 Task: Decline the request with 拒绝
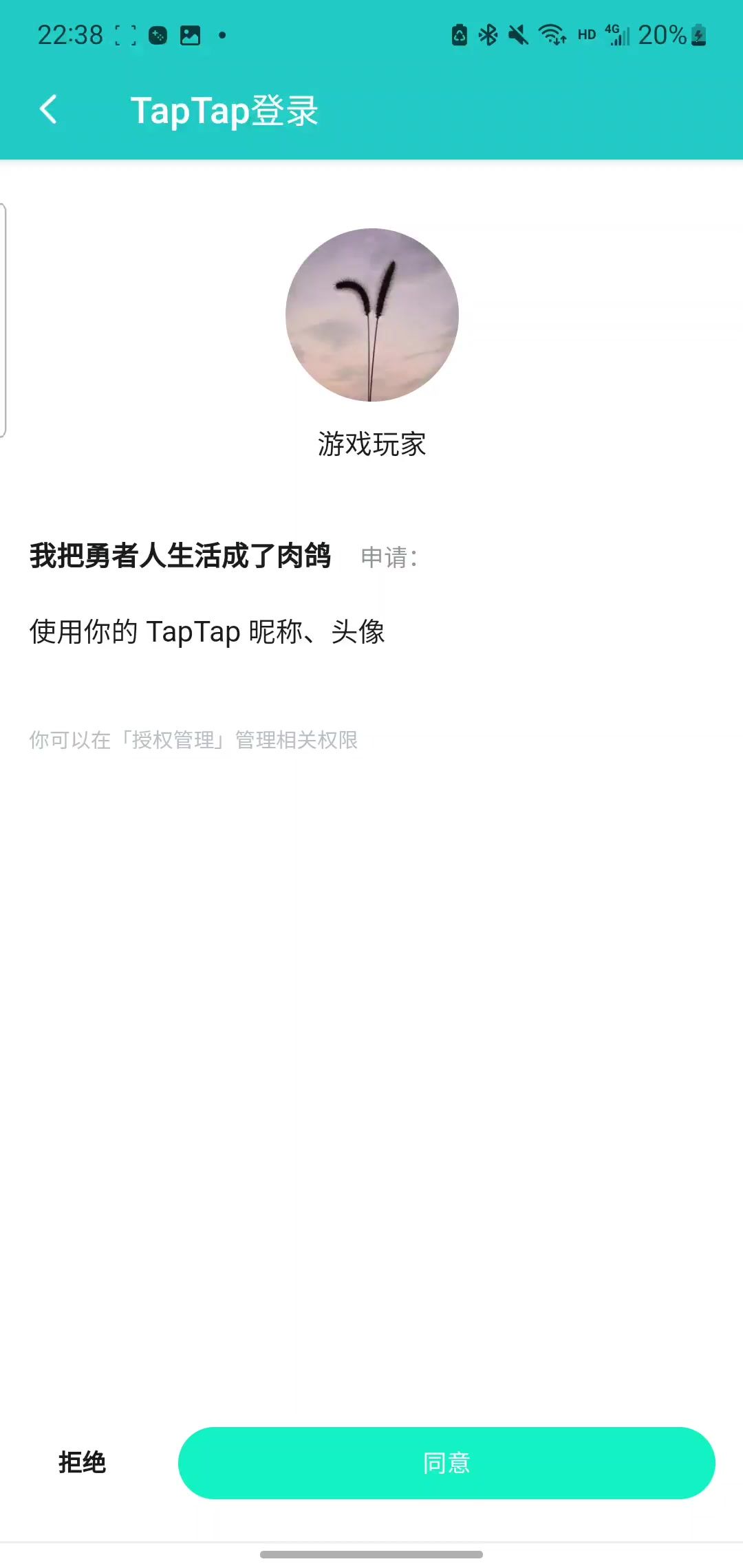[x=82, y=1463]
